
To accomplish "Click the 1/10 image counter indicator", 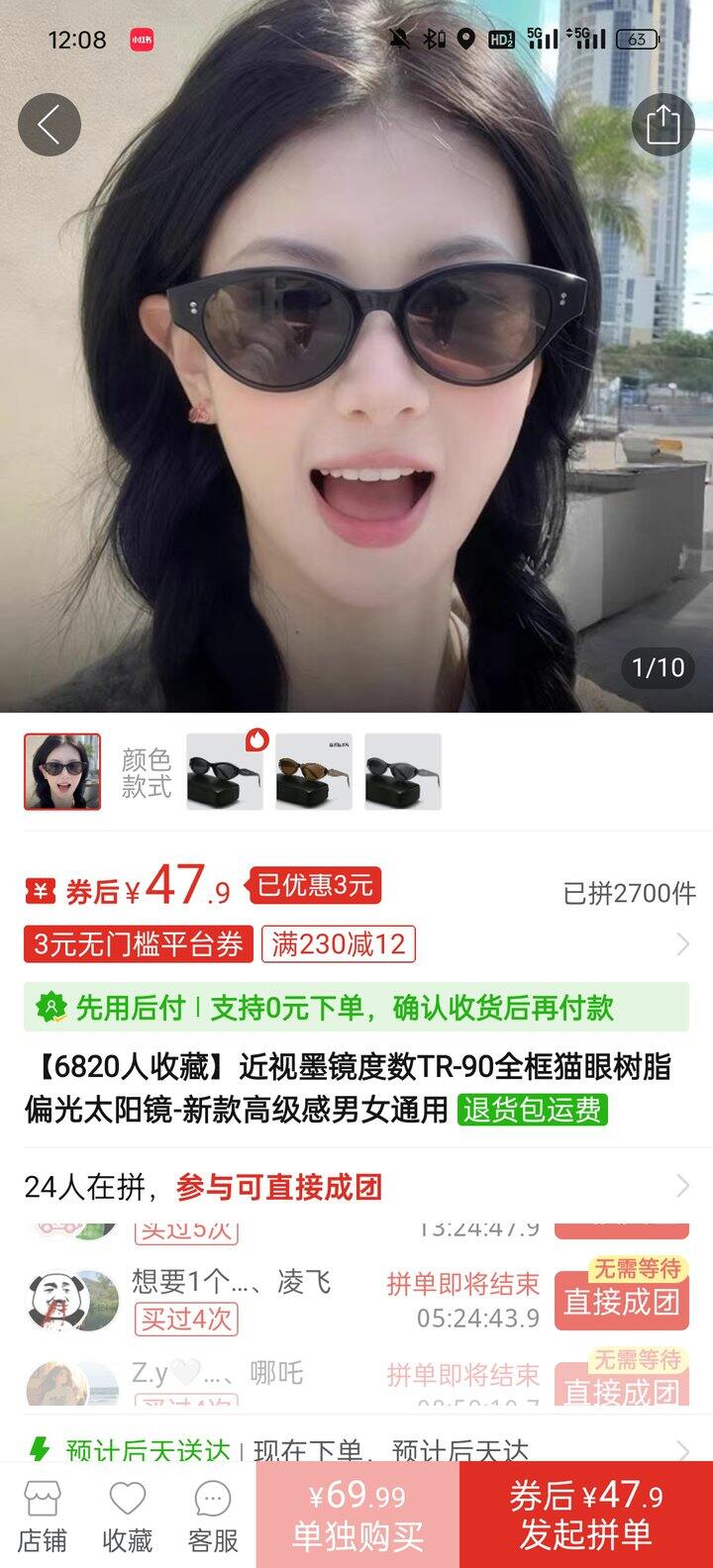I will (657, 667).
